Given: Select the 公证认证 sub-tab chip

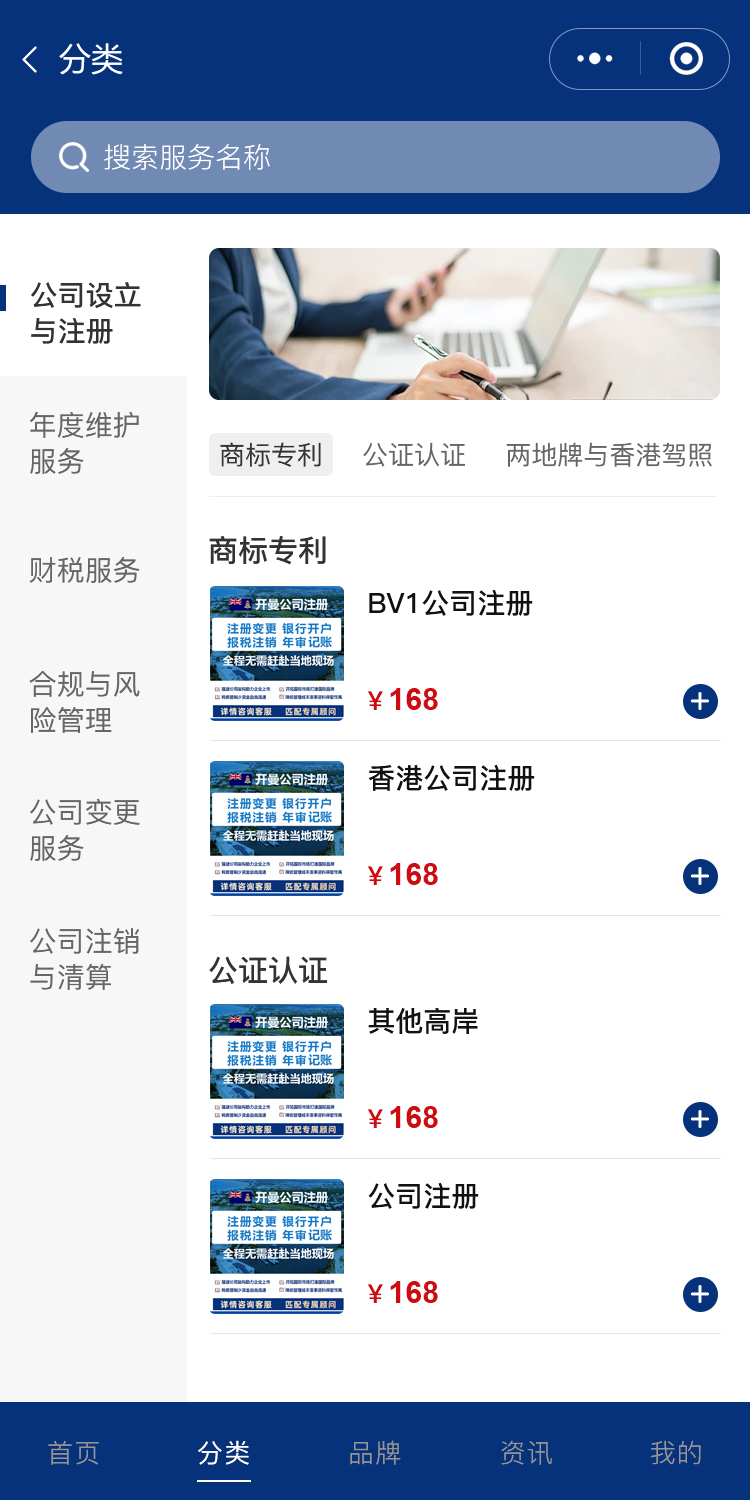Looking at the screenshot, I should (x=414, y=455).
